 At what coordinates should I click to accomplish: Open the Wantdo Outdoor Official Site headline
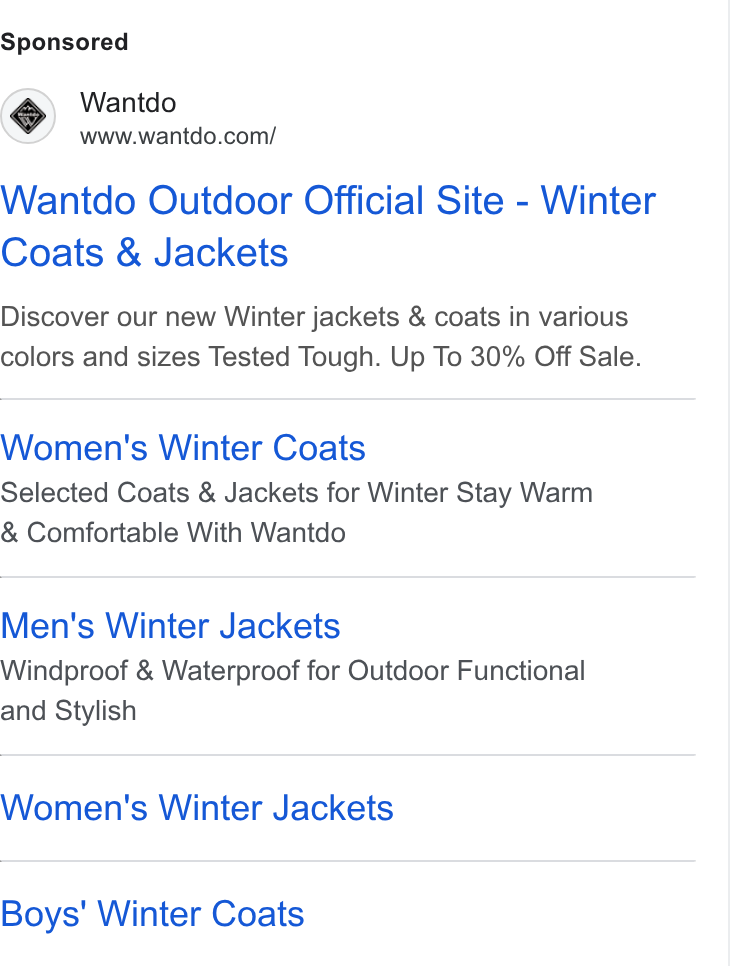point(328,226)
